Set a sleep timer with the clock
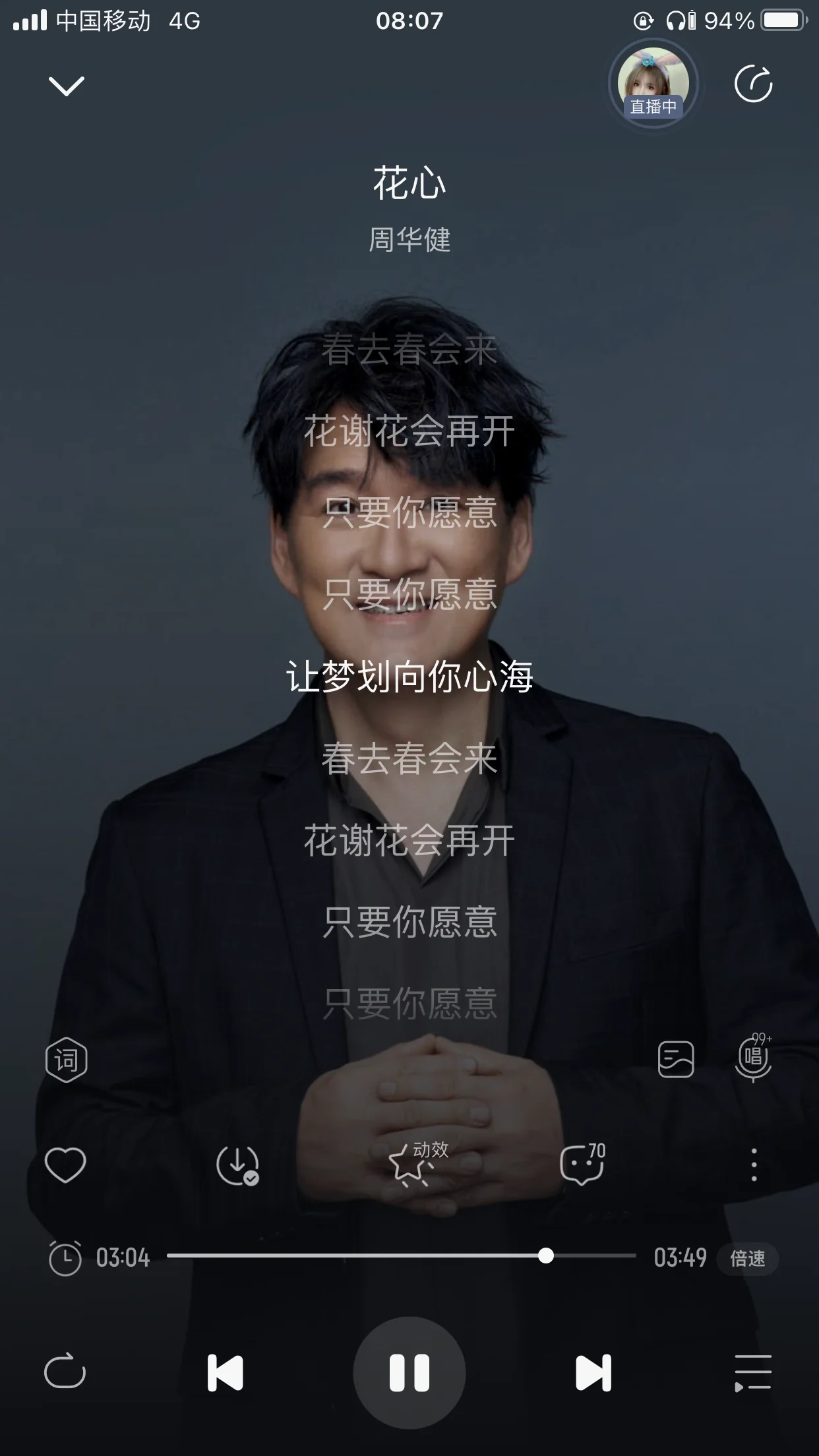The height and width of the screenshot is (1456, 819). 65,1258
